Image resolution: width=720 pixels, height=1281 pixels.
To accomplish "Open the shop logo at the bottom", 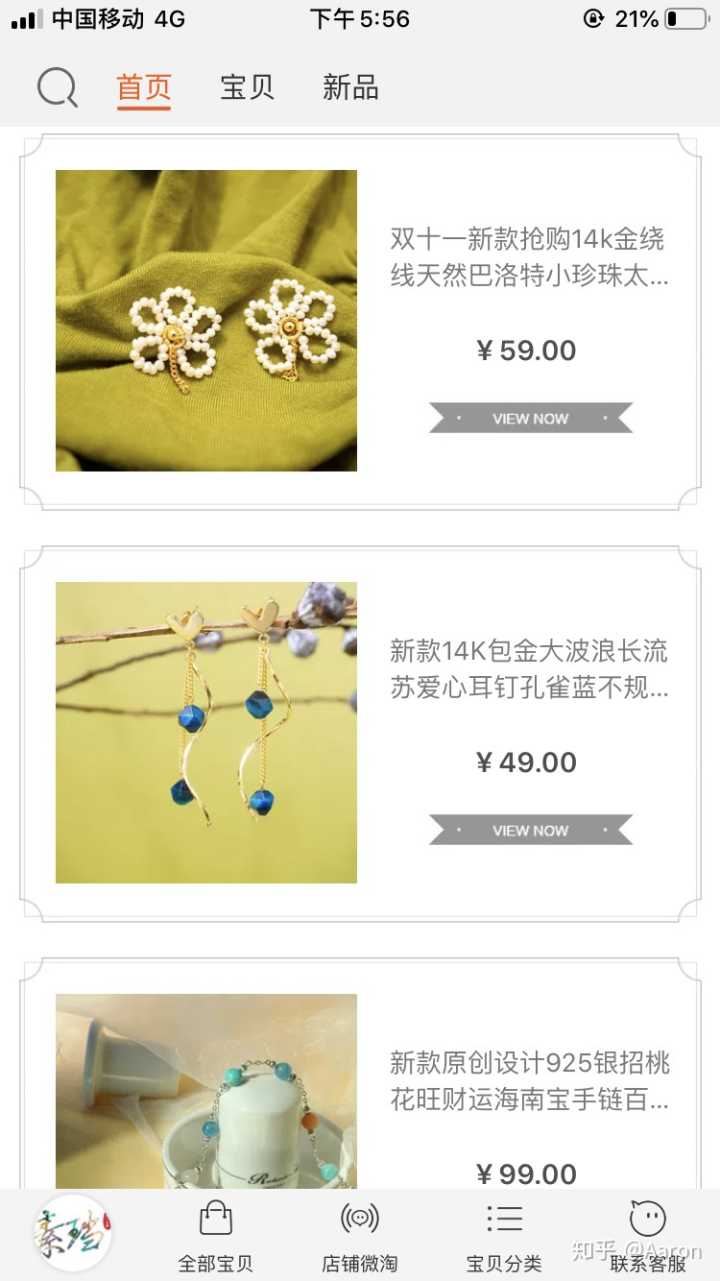I will point(72,1233).
